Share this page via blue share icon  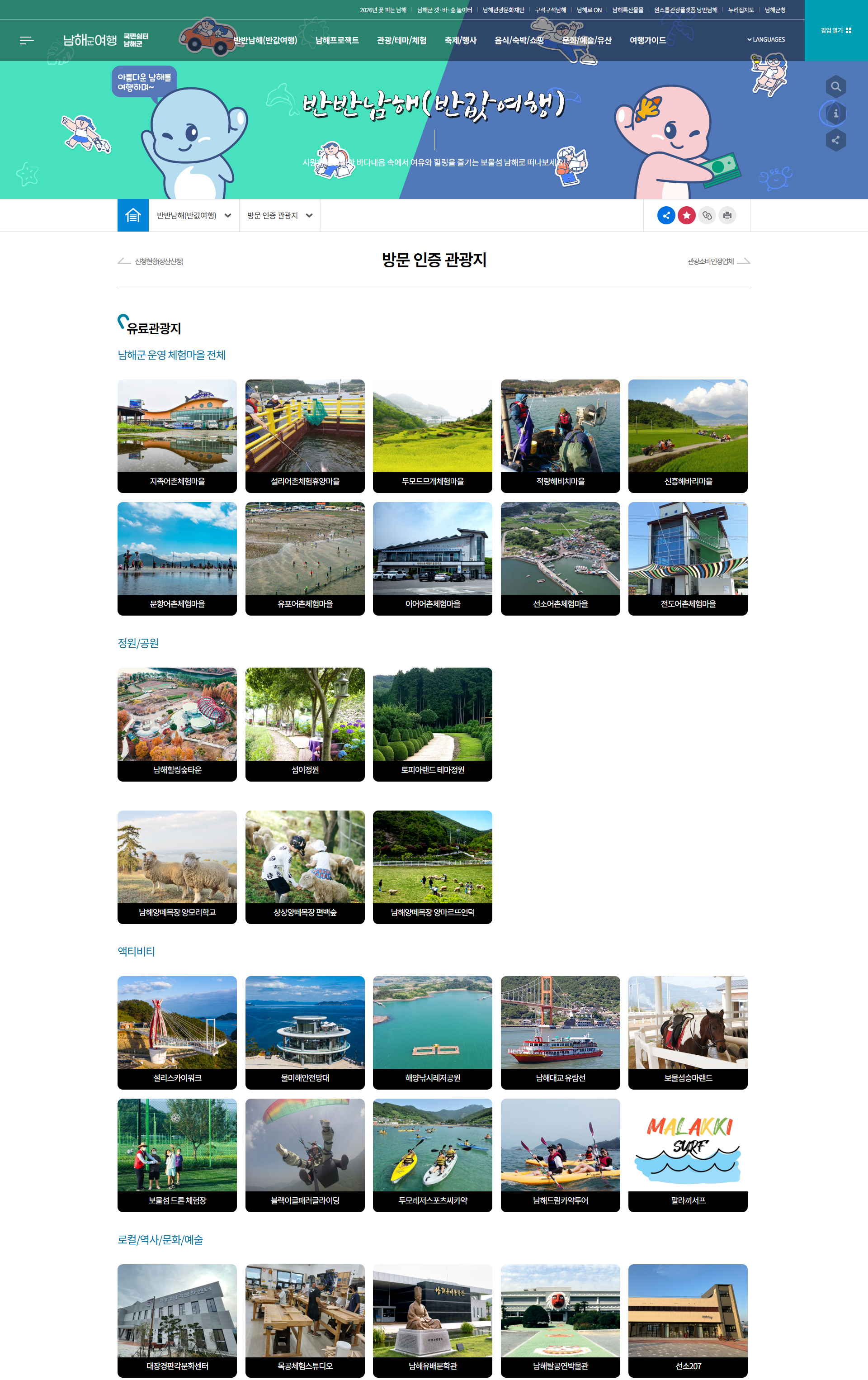tap(666, 215)
